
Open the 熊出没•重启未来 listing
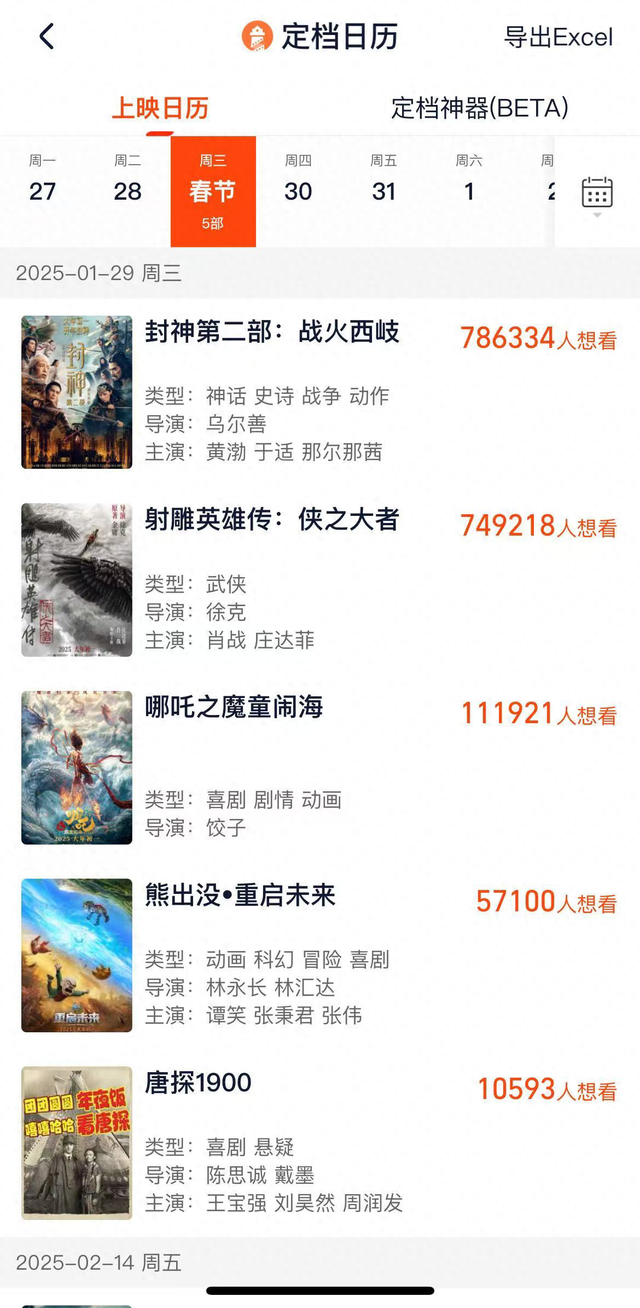240,896
